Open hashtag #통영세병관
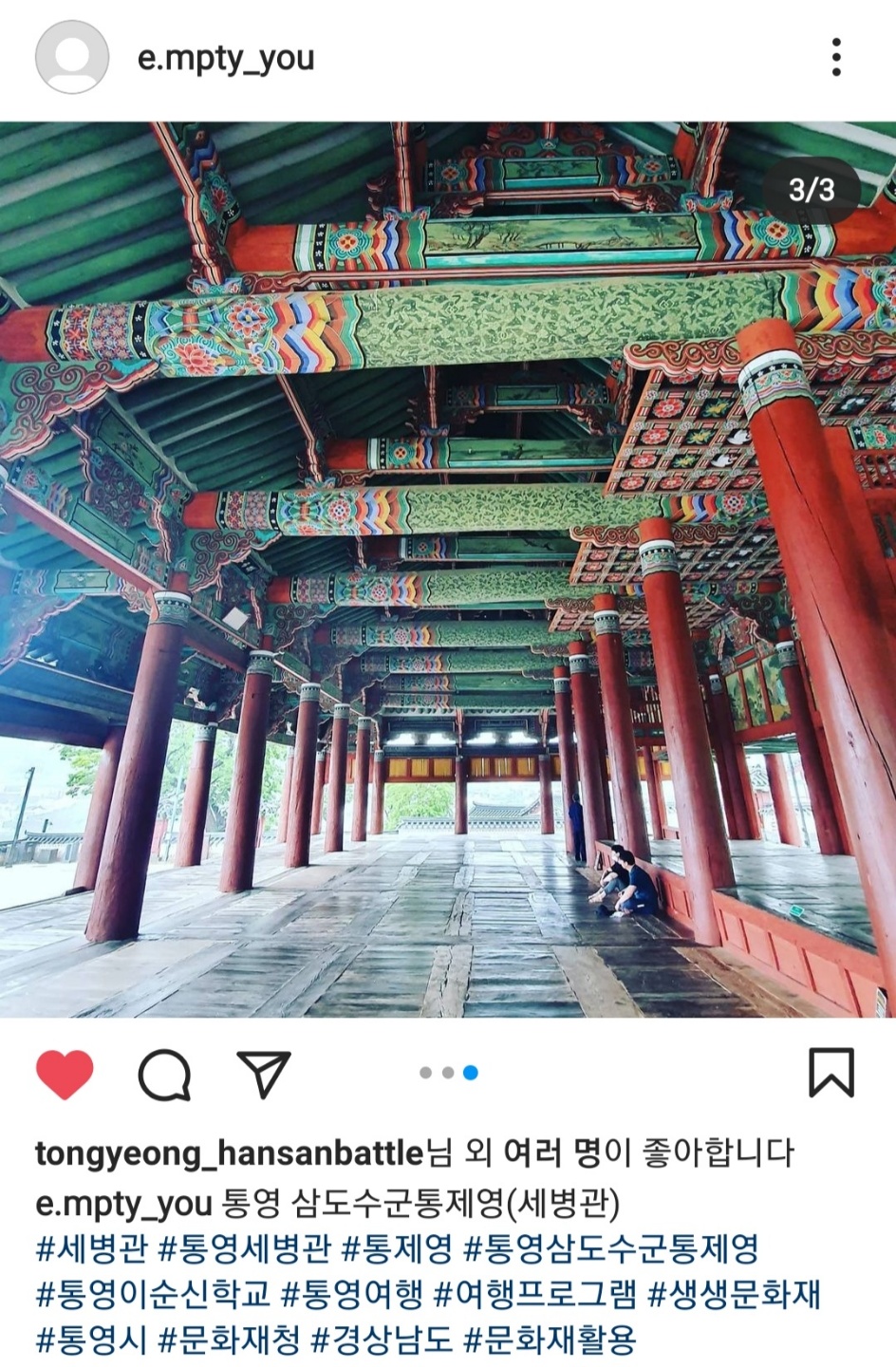Viewport: 896px width, 1367px height. tap(244, 1248)
